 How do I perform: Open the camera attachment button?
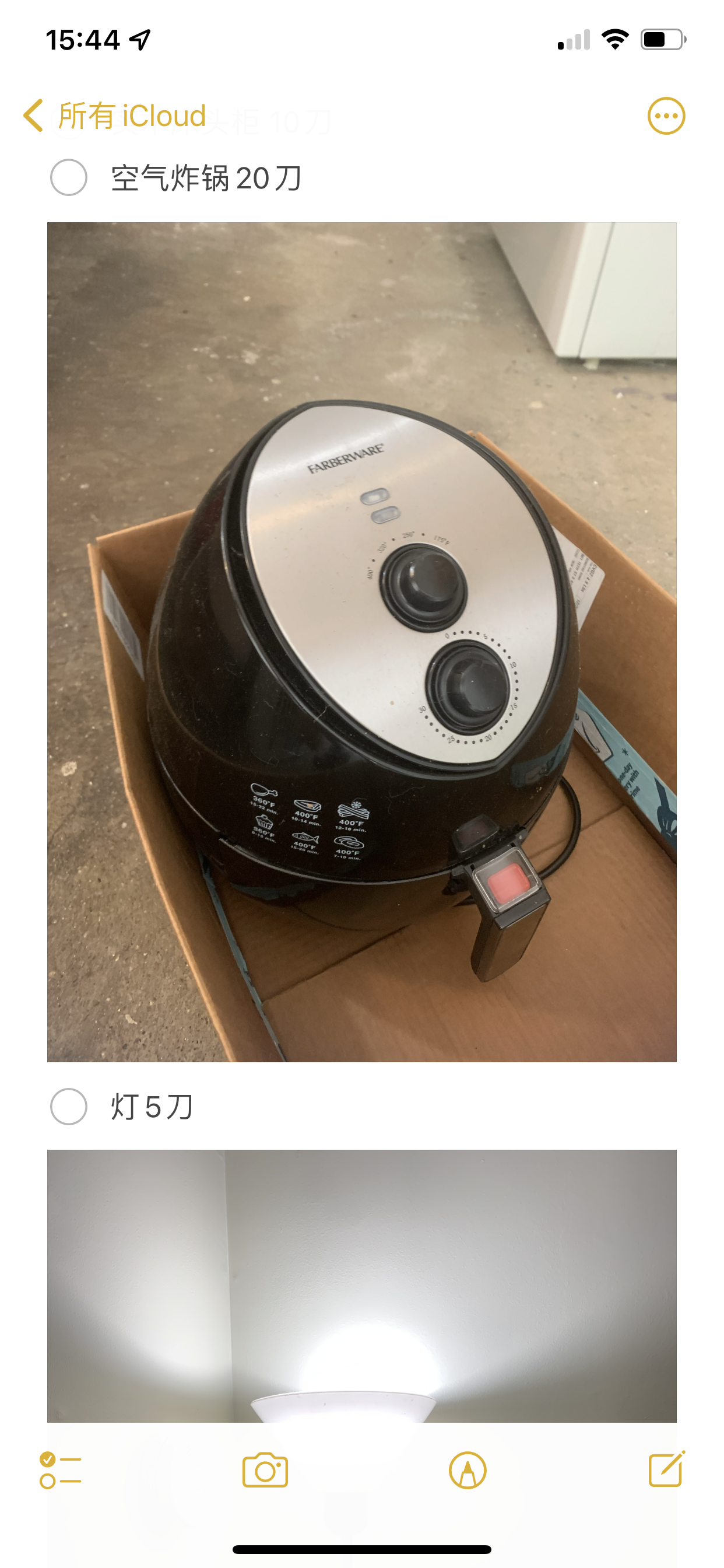265,1471
